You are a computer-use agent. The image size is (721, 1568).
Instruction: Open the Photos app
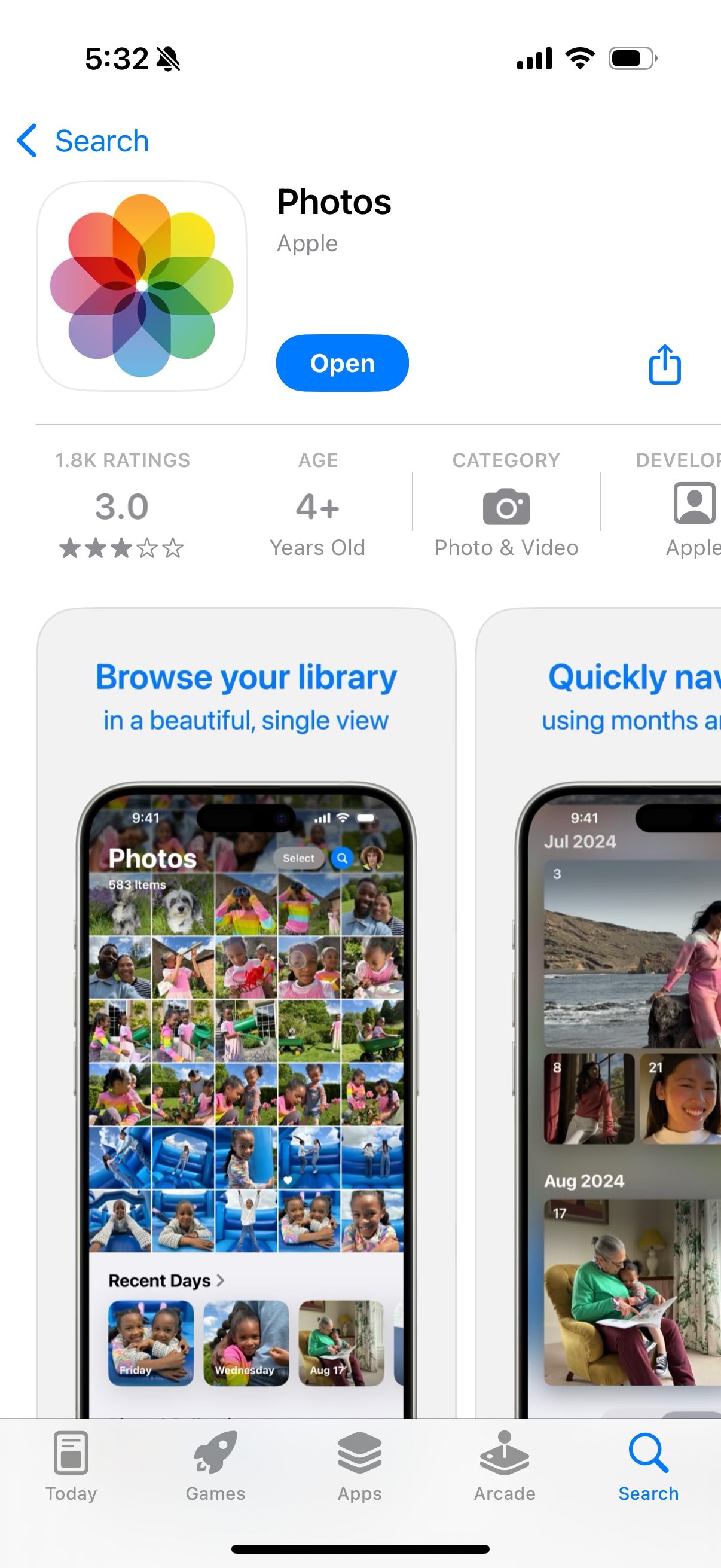pyautogui.click(x=342, y=363)
